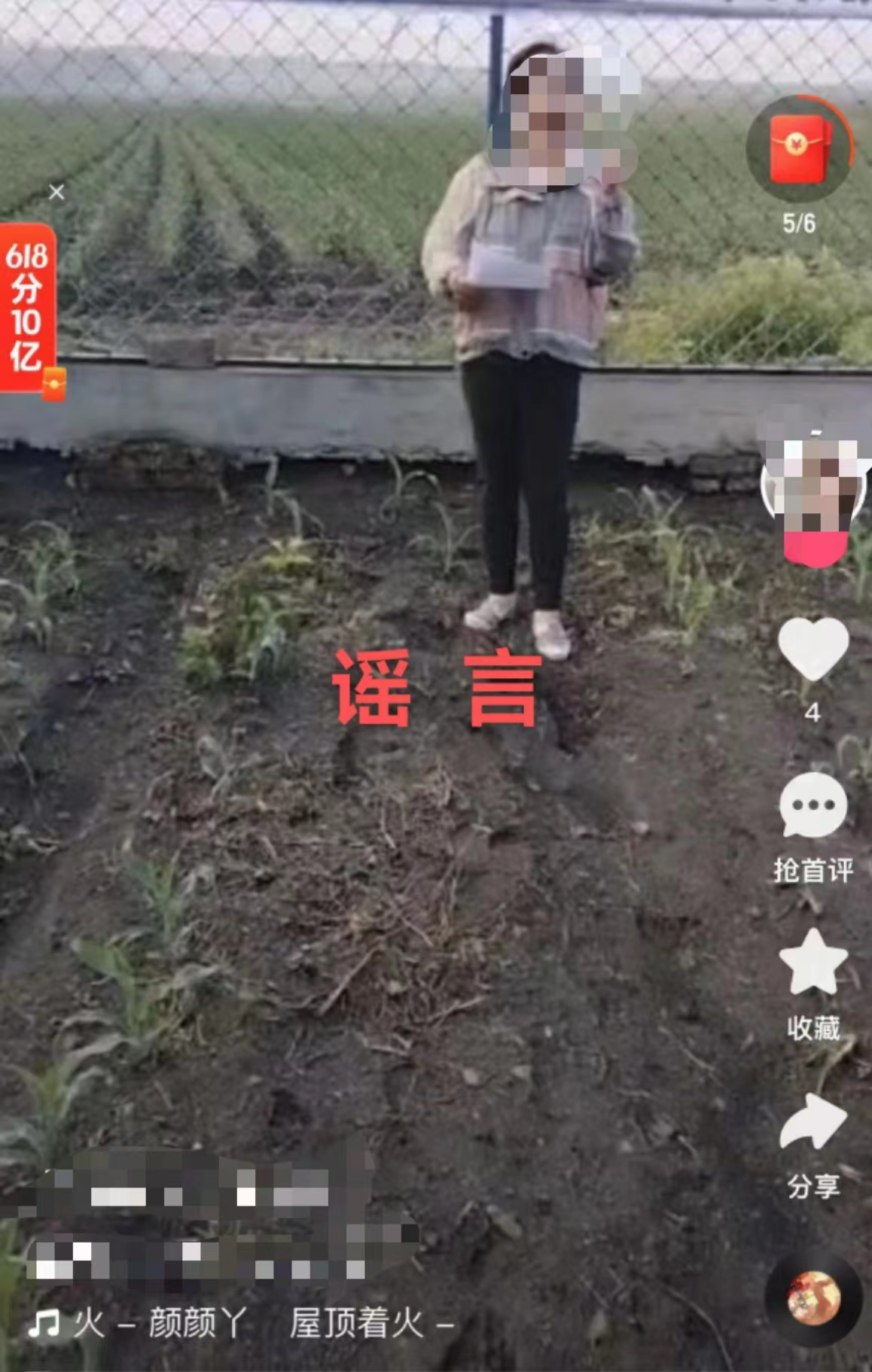Open the red envelope reward icon
Image resolution: width=872 pixels, height=1372 pixels.
click(x=799, y=148)
